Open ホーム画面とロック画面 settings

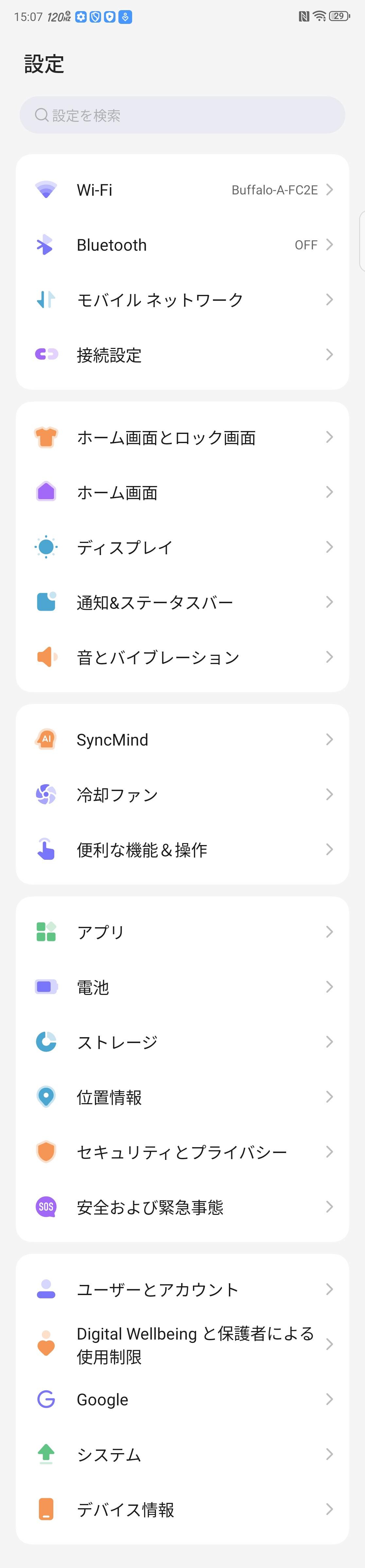pos(182,437)
